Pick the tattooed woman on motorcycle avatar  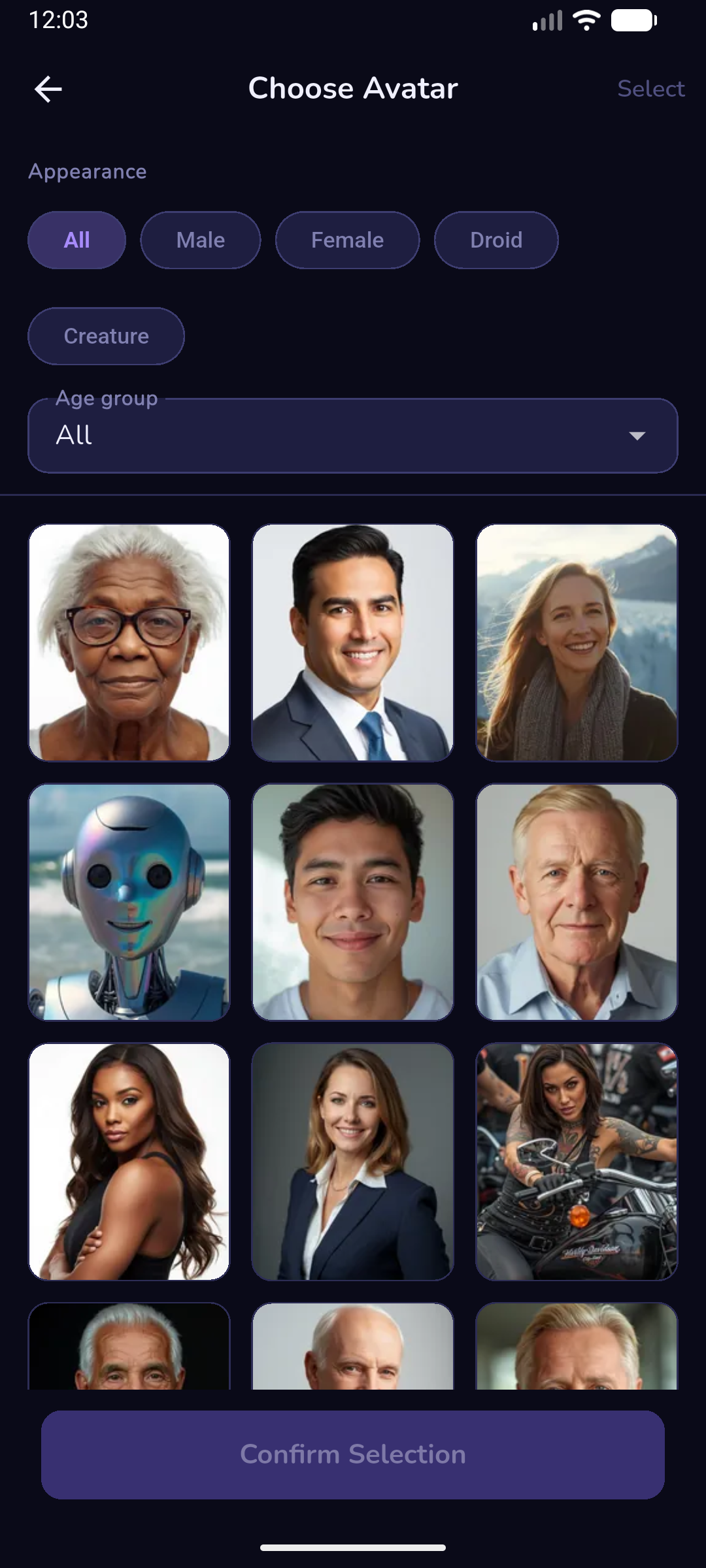(577, 1161)
